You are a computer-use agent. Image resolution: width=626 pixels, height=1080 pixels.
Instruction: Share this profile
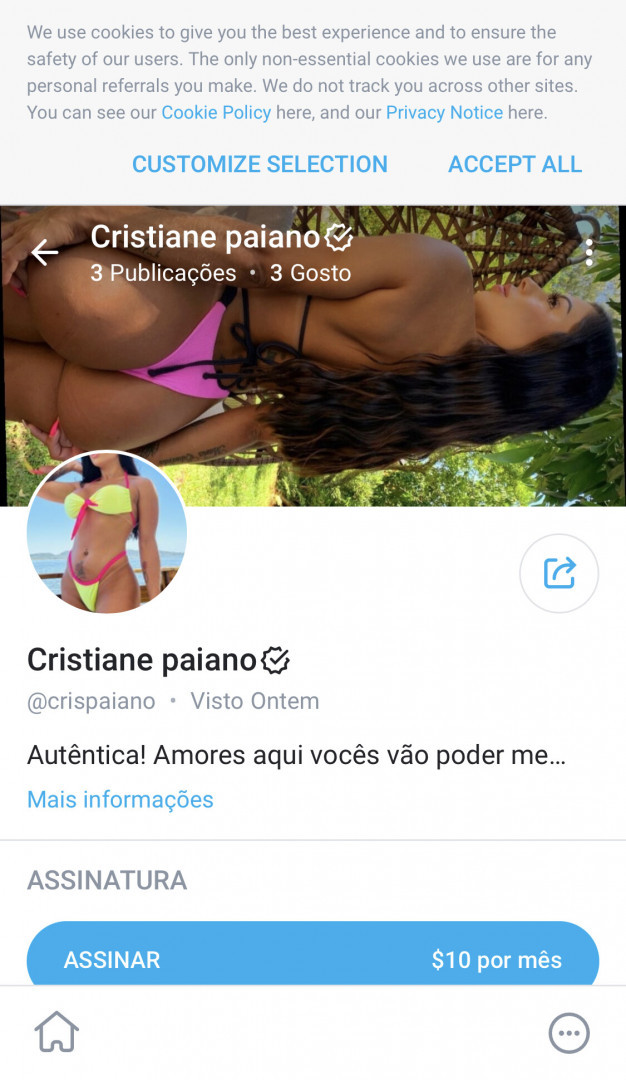(559, 573)
